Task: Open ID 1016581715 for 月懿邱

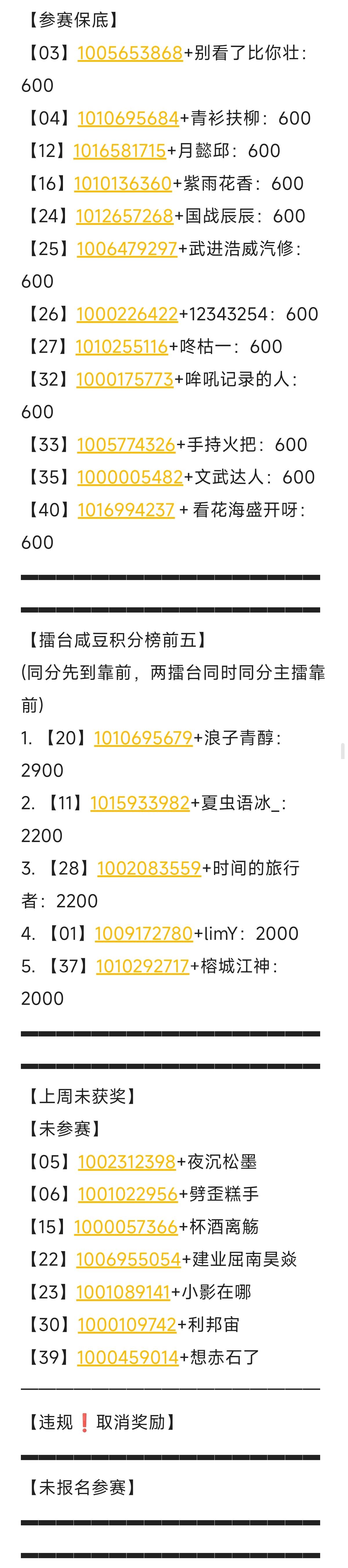Action: [119, 151]
